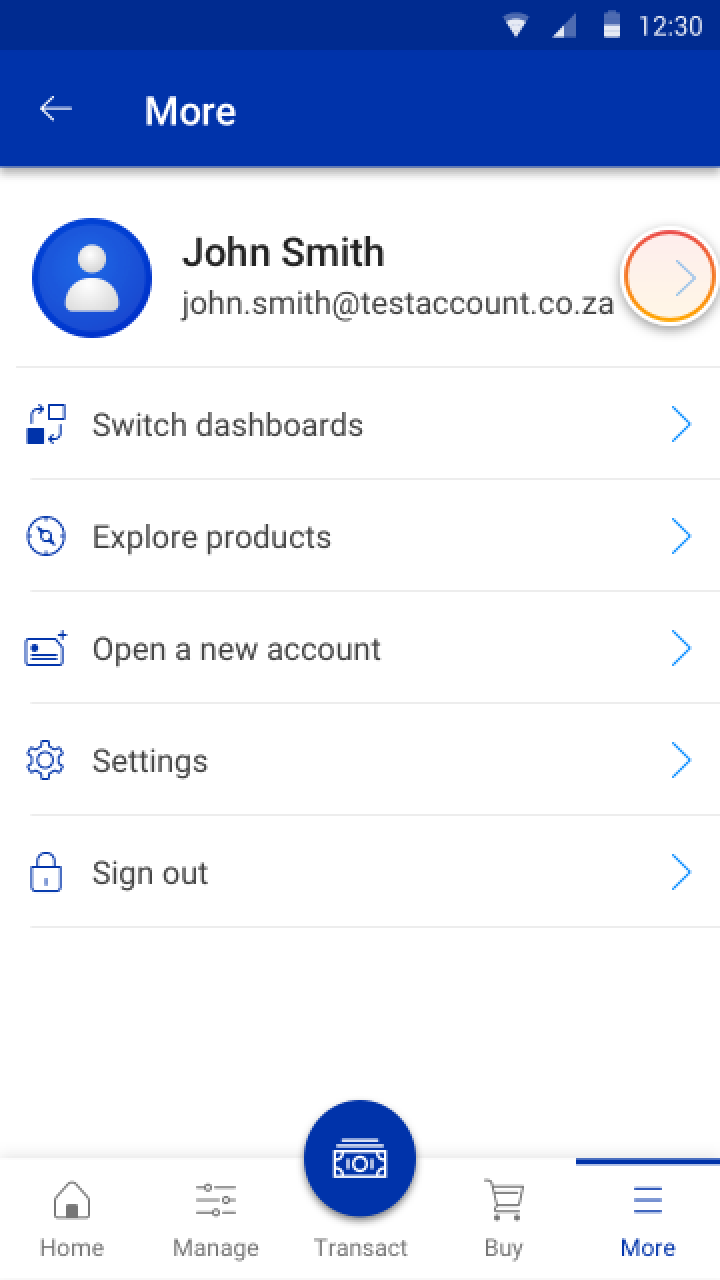Switch to the Home tab

point(72,1218)
